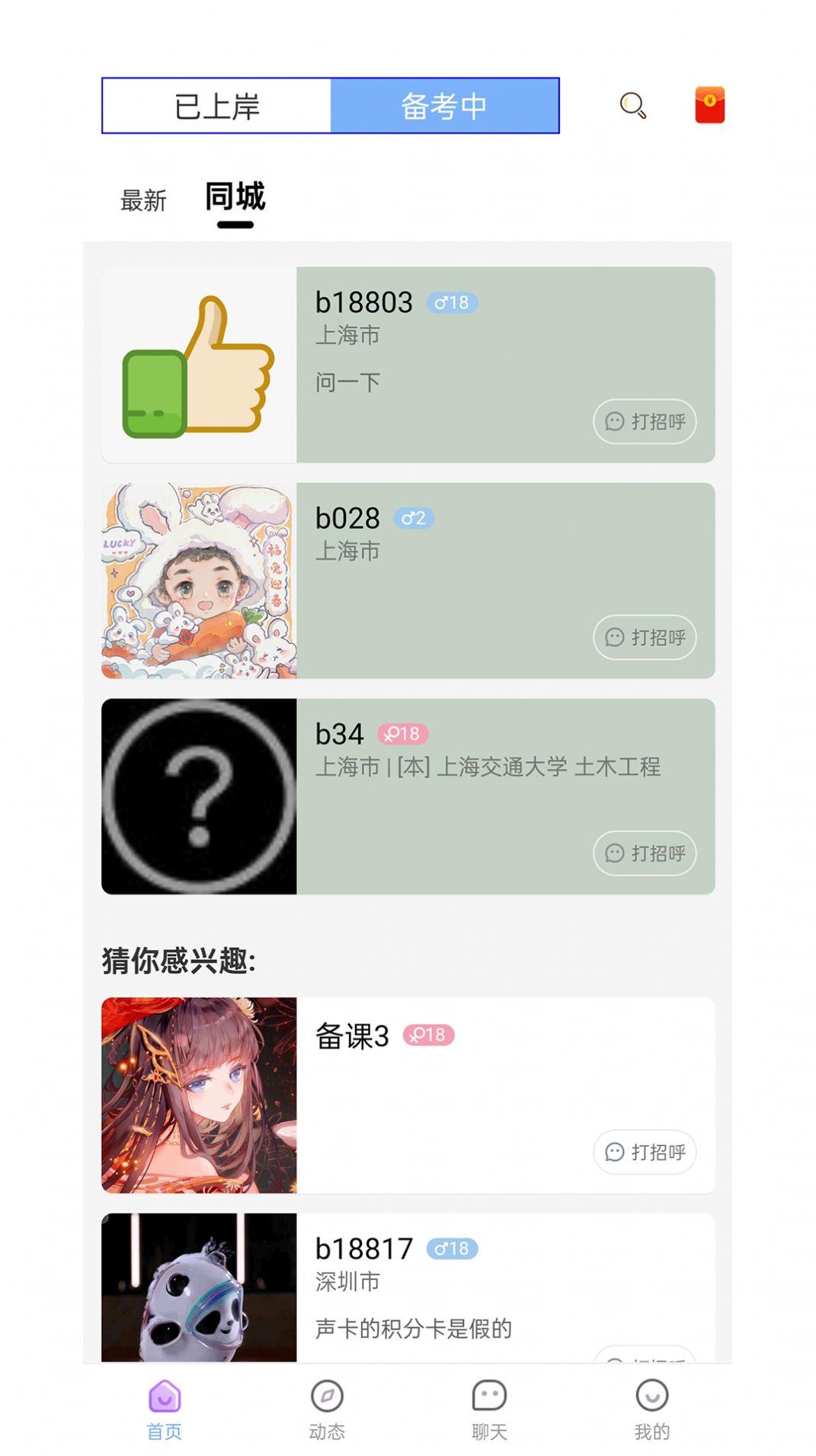The height and width of the screenshot is (1456, 816).
Task: Switch to the 已上岸 tab
Action: coord(216,107)
